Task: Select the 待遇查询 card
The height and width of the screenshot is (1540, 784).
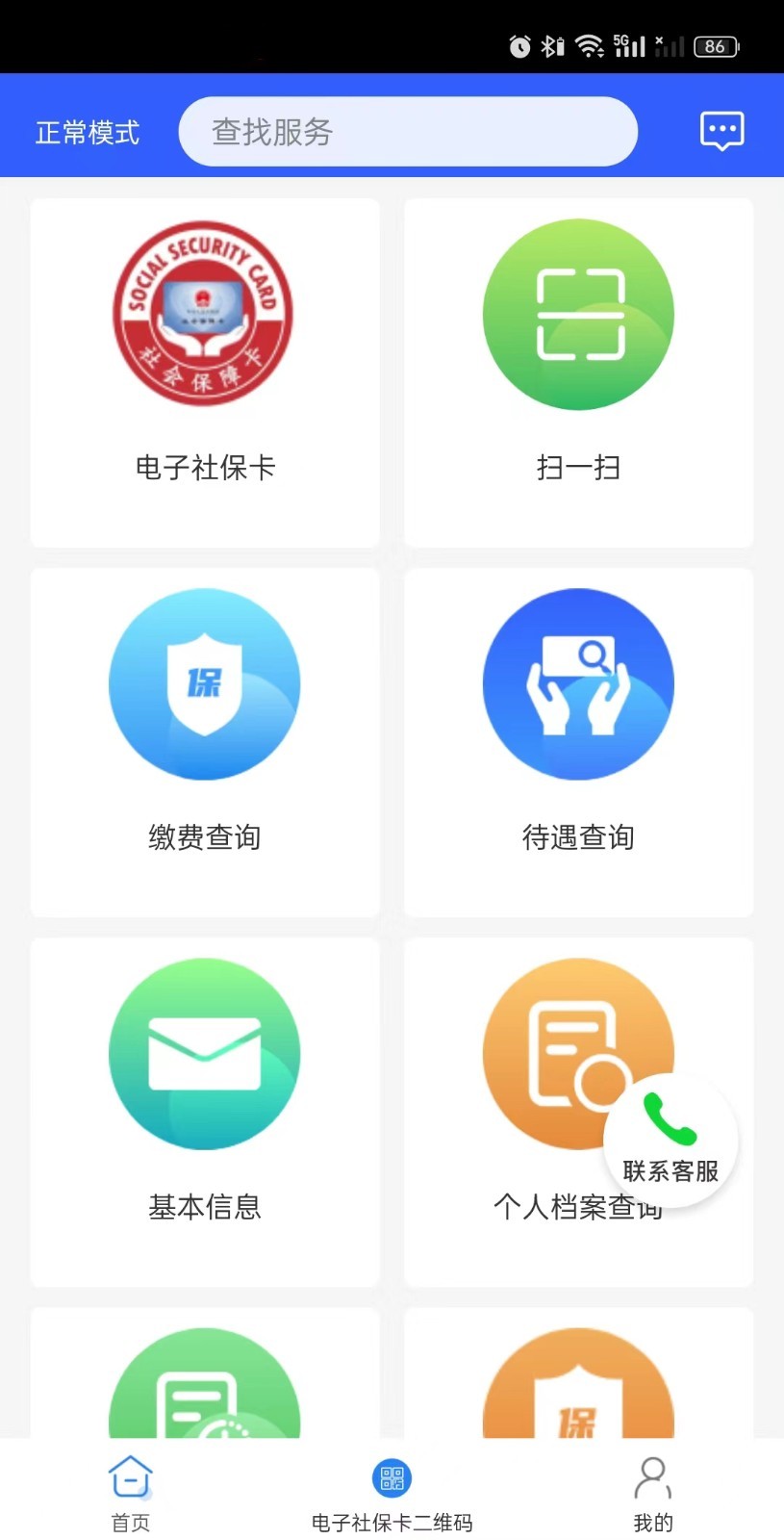Action: pos(578,741)
